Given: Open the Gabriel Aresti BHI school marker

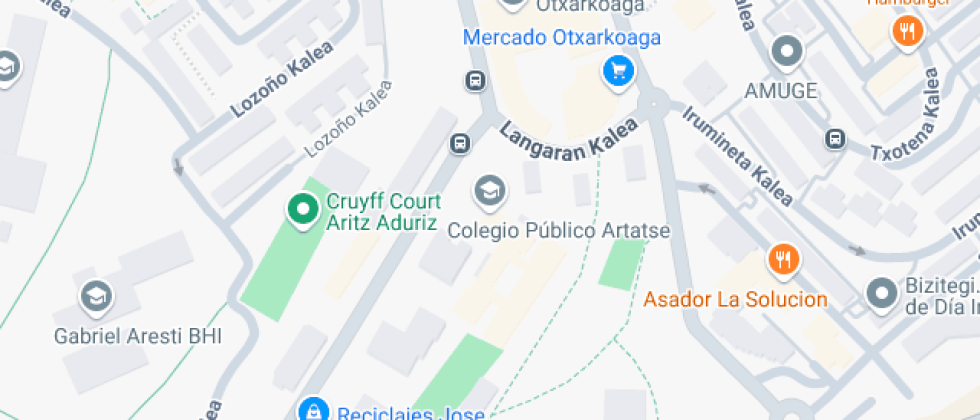Looking at the screenshot, I should click(x=96, y=295).
